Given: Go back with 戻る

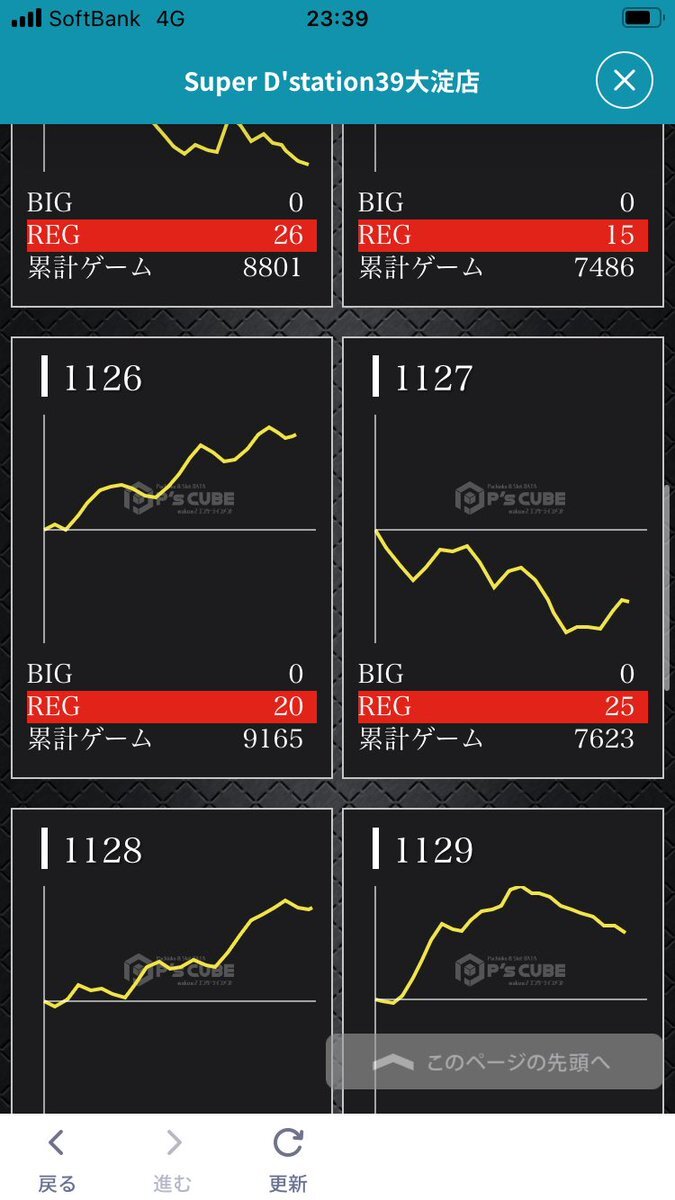Looking at the screenshot, I should (57, 1161).
